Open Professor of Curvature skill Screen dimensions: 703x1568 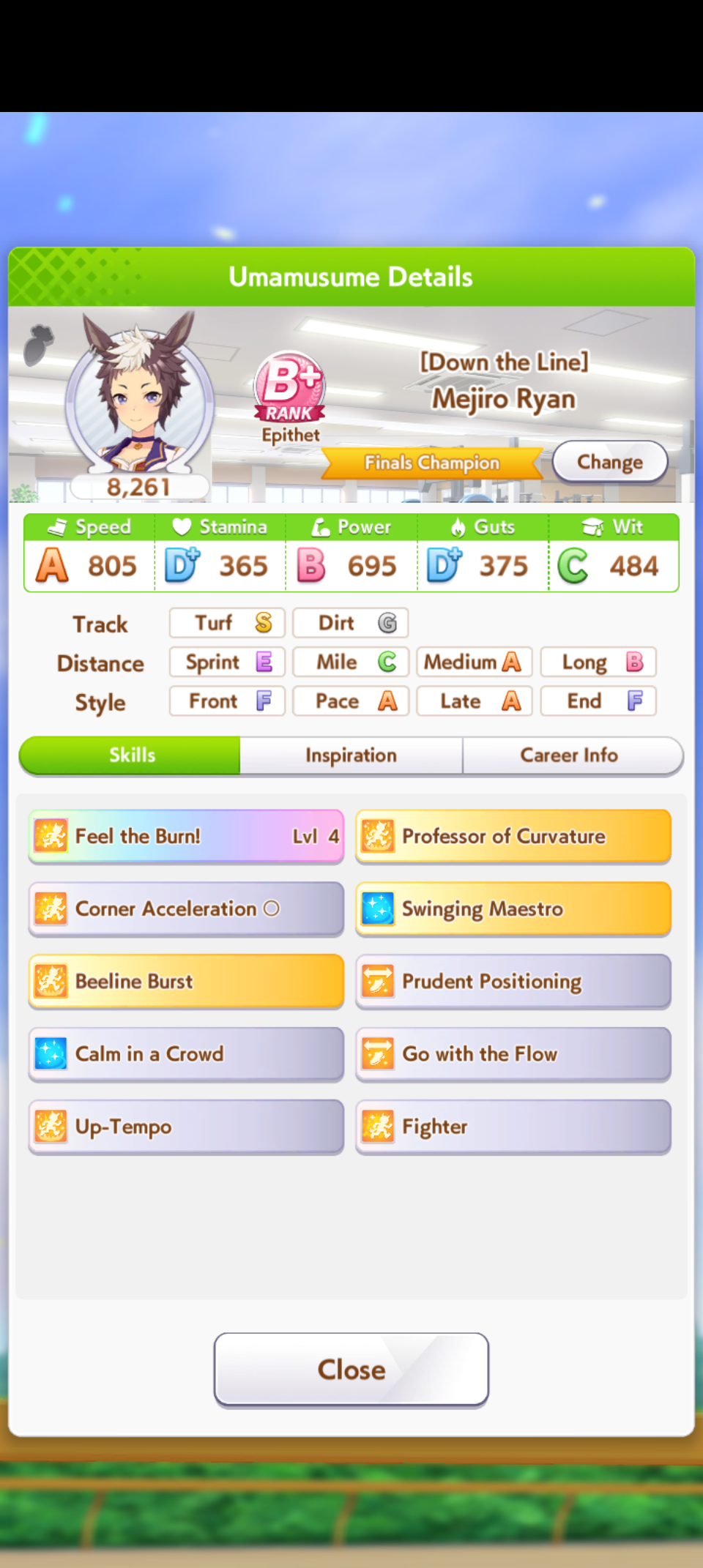(x=513, y=836)
